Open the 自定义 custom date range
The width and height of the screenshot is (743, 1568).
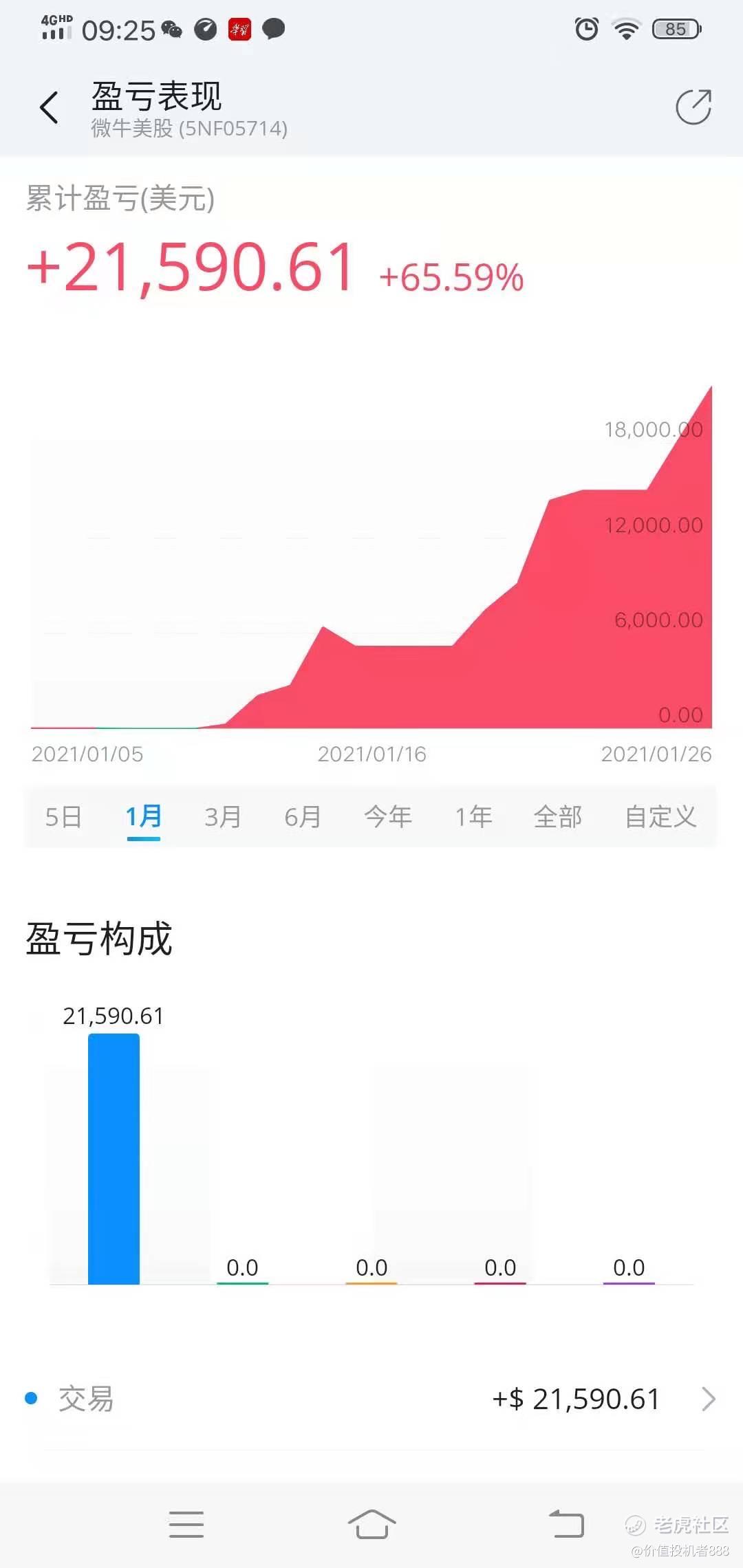coord(660,817)
